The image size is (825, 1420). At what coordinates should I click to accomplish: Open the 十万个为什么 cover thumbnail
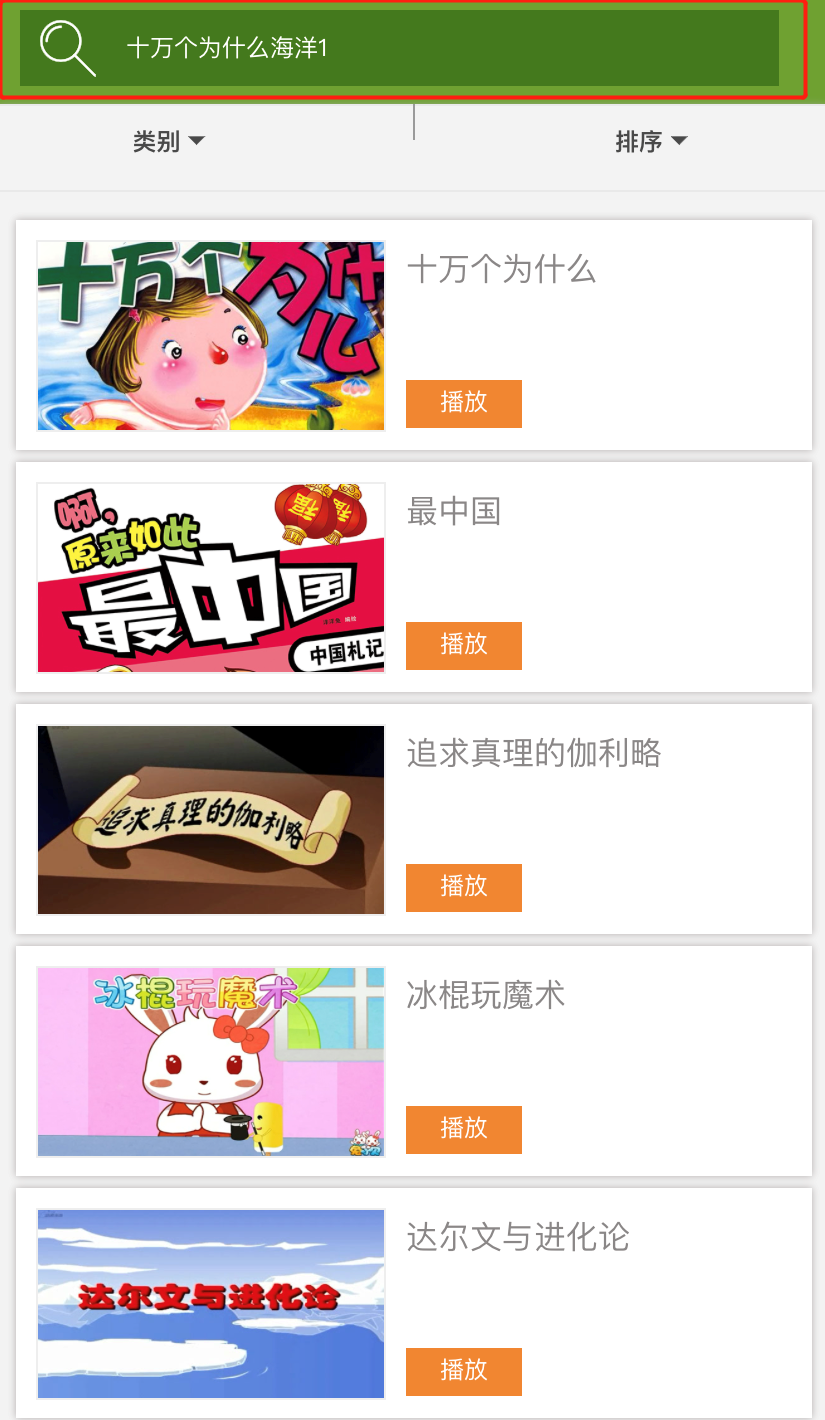[211, 336]
